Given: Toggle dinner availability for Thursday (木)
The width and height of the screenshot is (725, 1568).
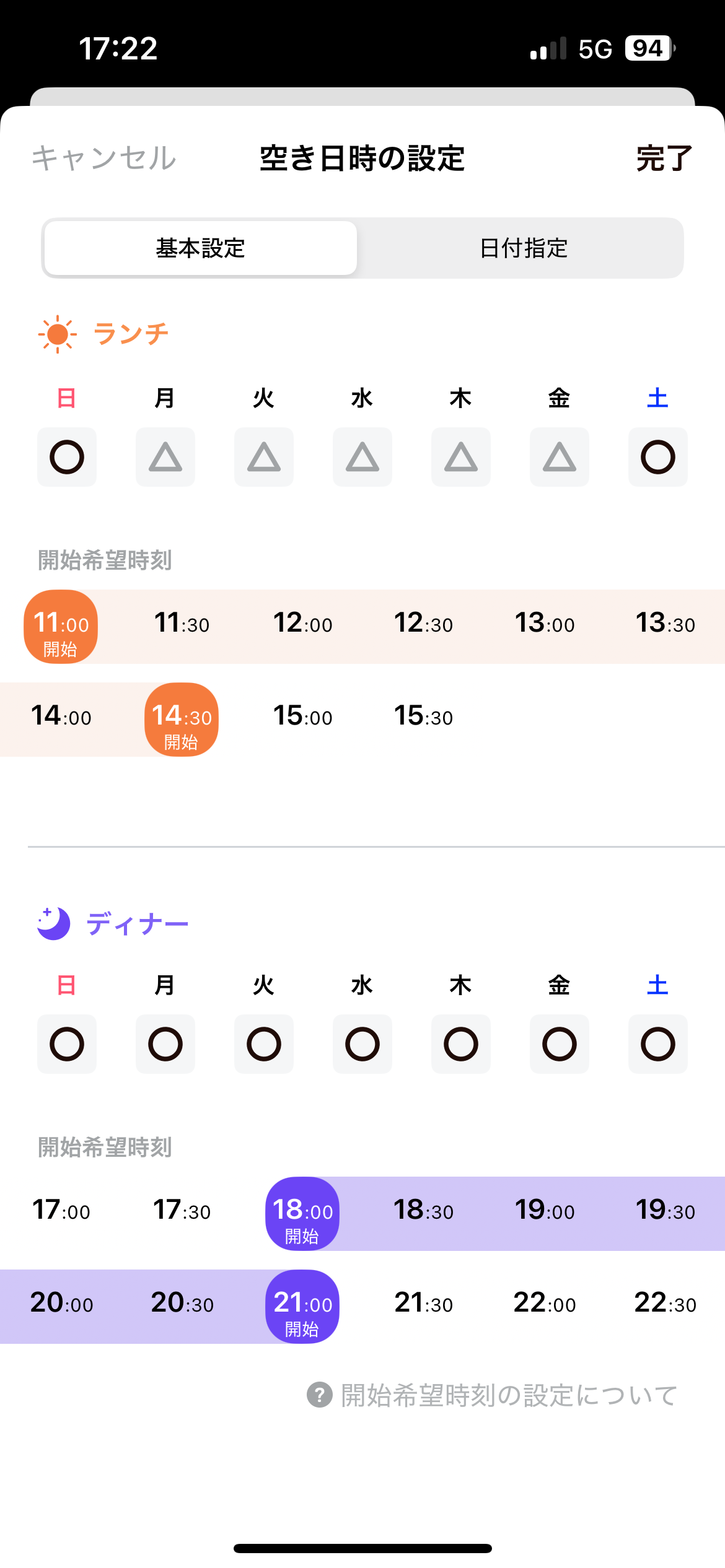Looking at the screenshot, I should point(461,1044).
